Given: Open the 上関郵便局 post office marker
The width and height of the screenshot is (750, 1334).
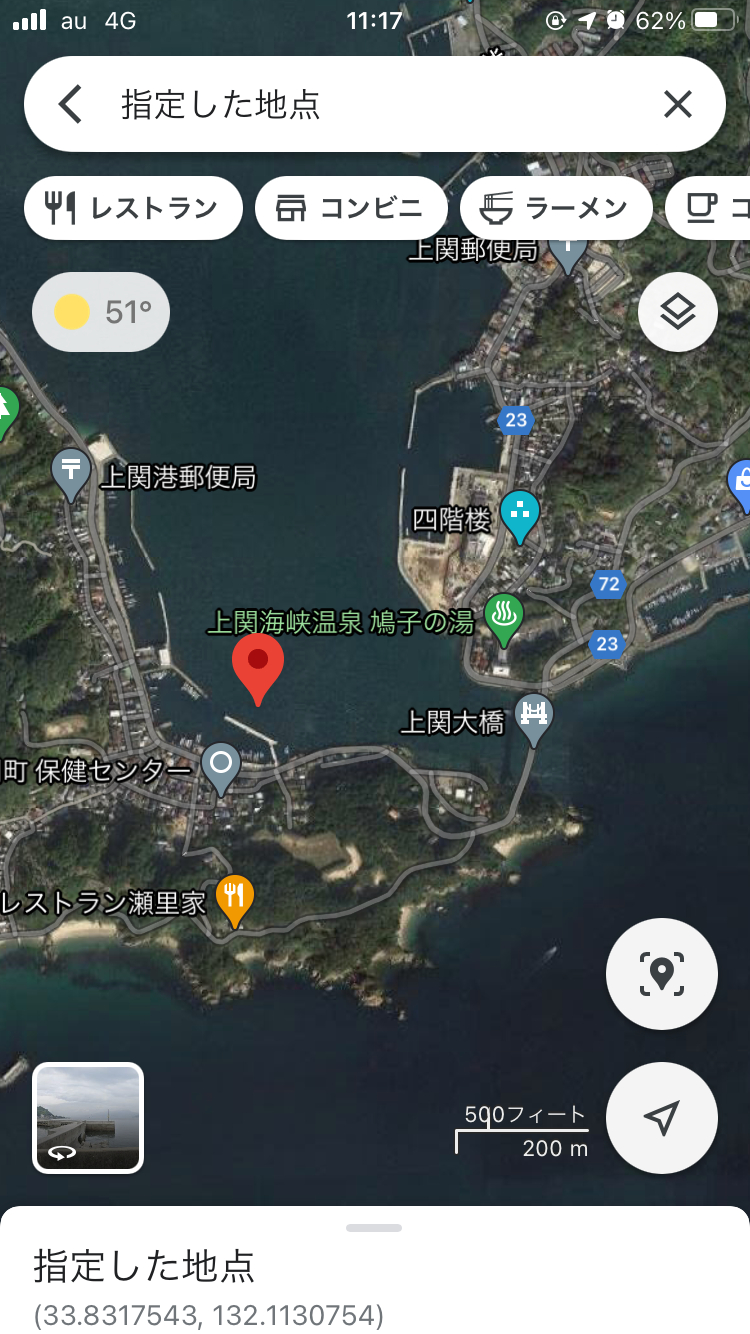Looking at the screenshot, I should coord(568,250).
